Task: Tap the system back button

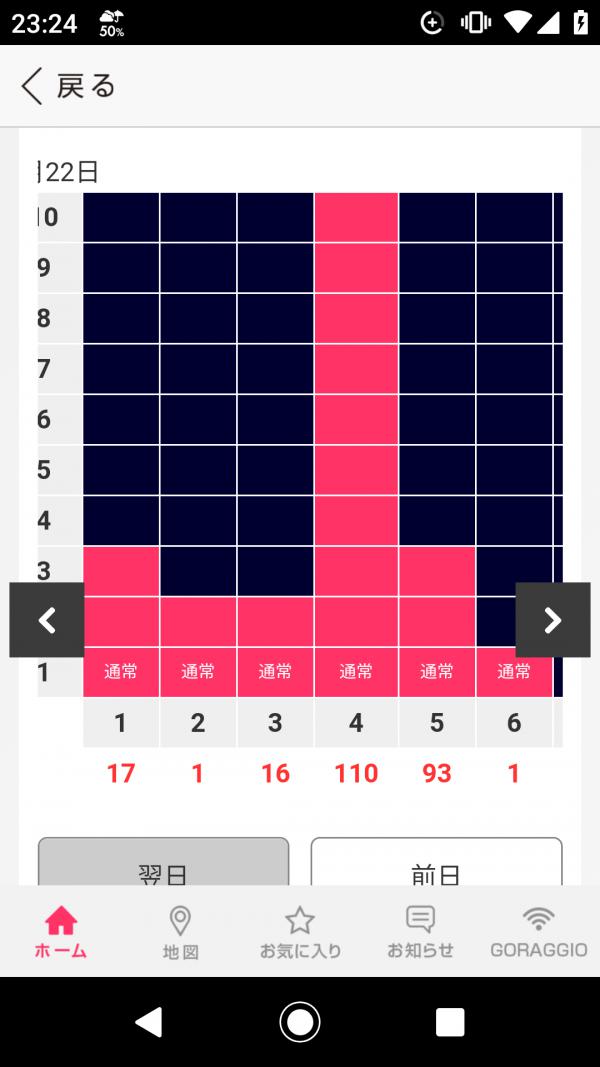Action: point(149,1021)
